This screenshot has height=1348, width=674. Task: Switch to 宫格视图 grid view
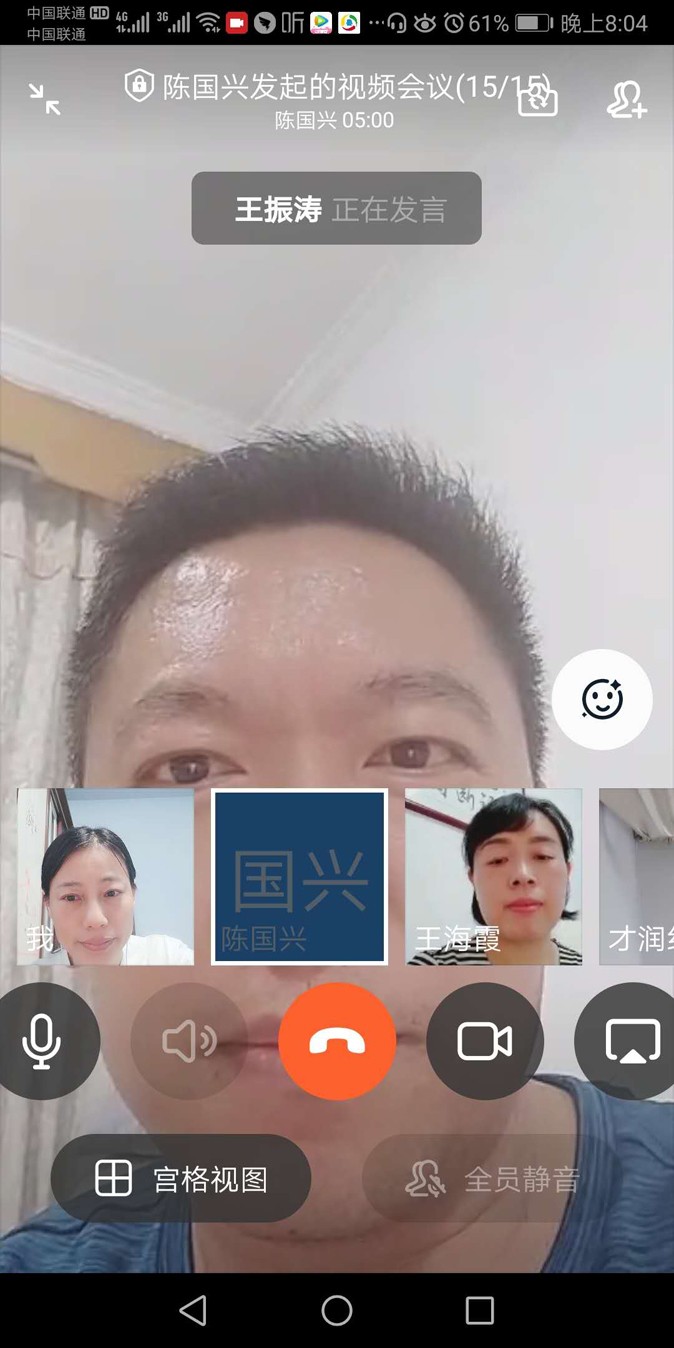coord(181,1179)
